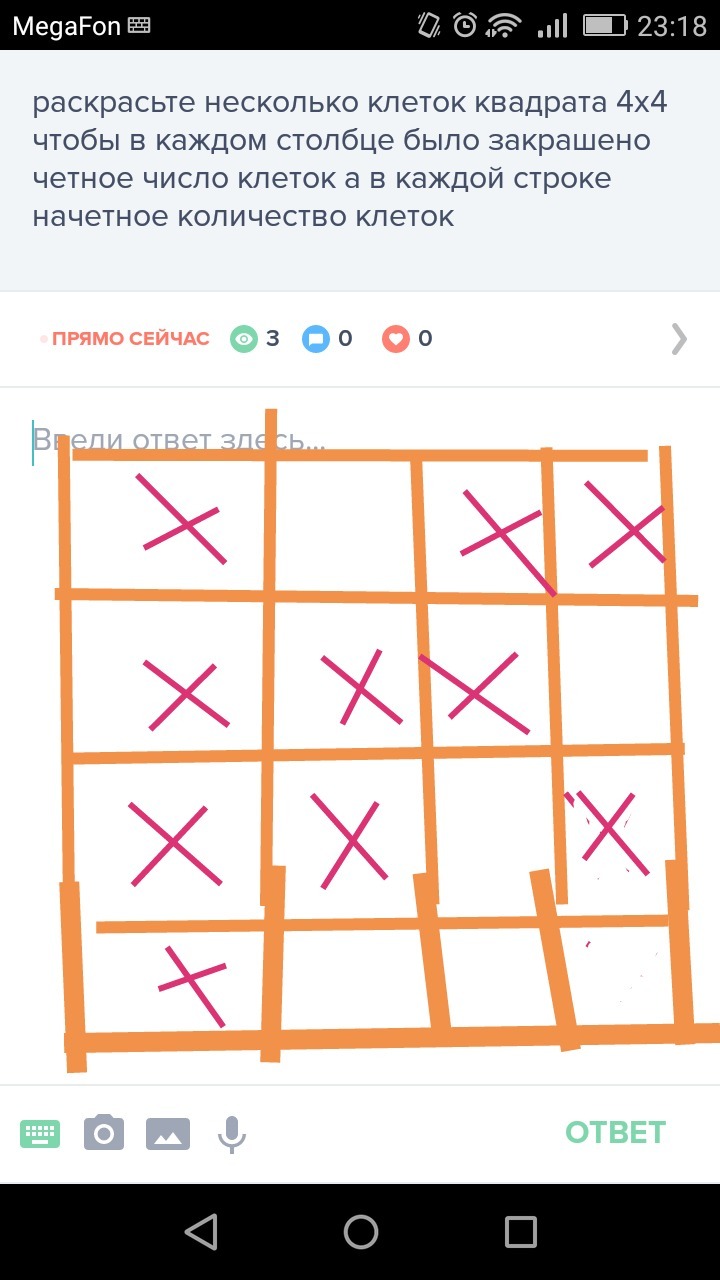Like the question with the heart icon
720x1280 pixels.
click(x=396, y=339)
